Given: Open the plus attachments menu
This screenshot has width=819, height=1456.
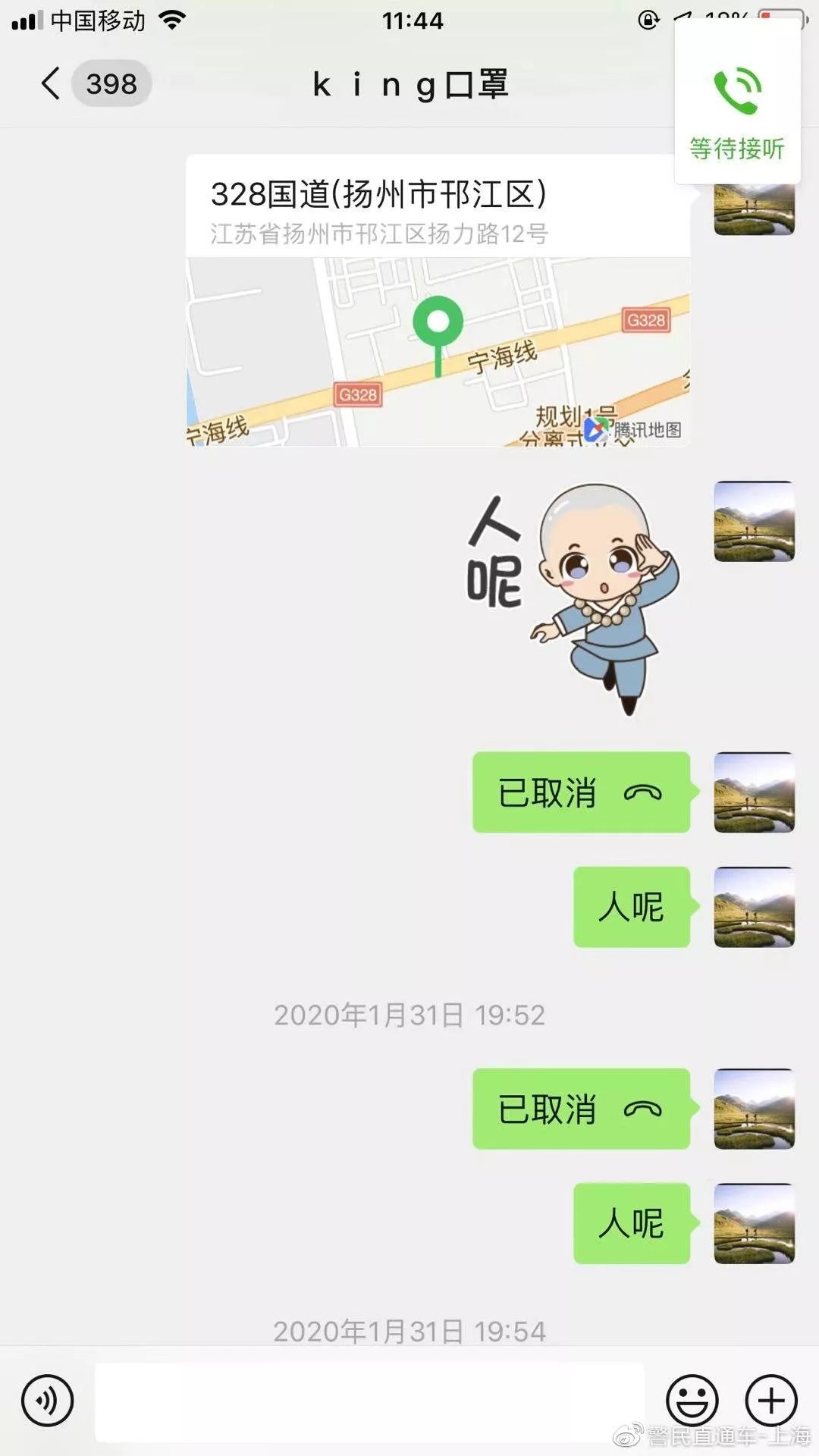Looking at the screenshot, I should click(x=771, y=1400).
